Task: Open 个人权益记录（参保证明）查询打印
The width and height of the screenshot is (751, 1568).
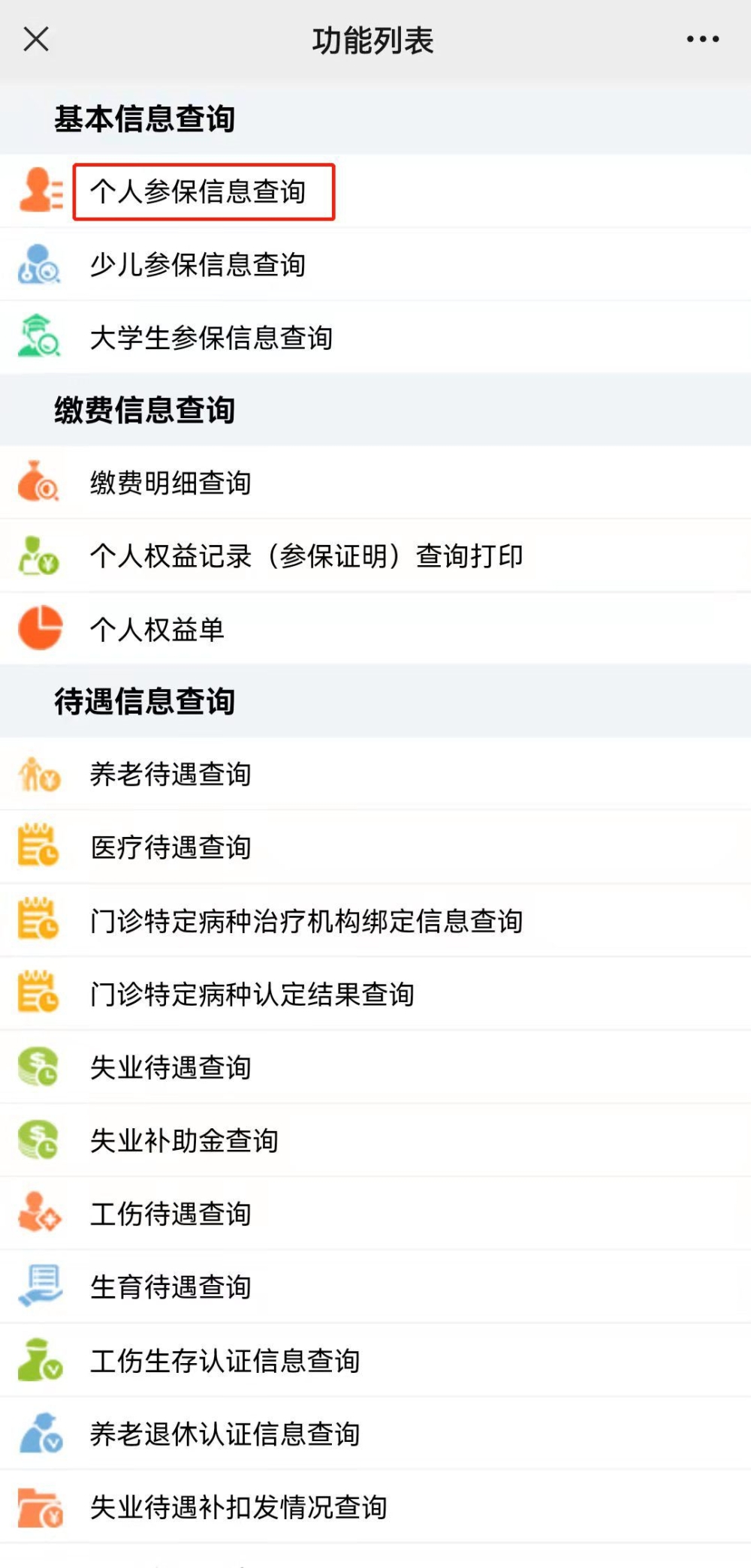Action: tap(375, 555)
